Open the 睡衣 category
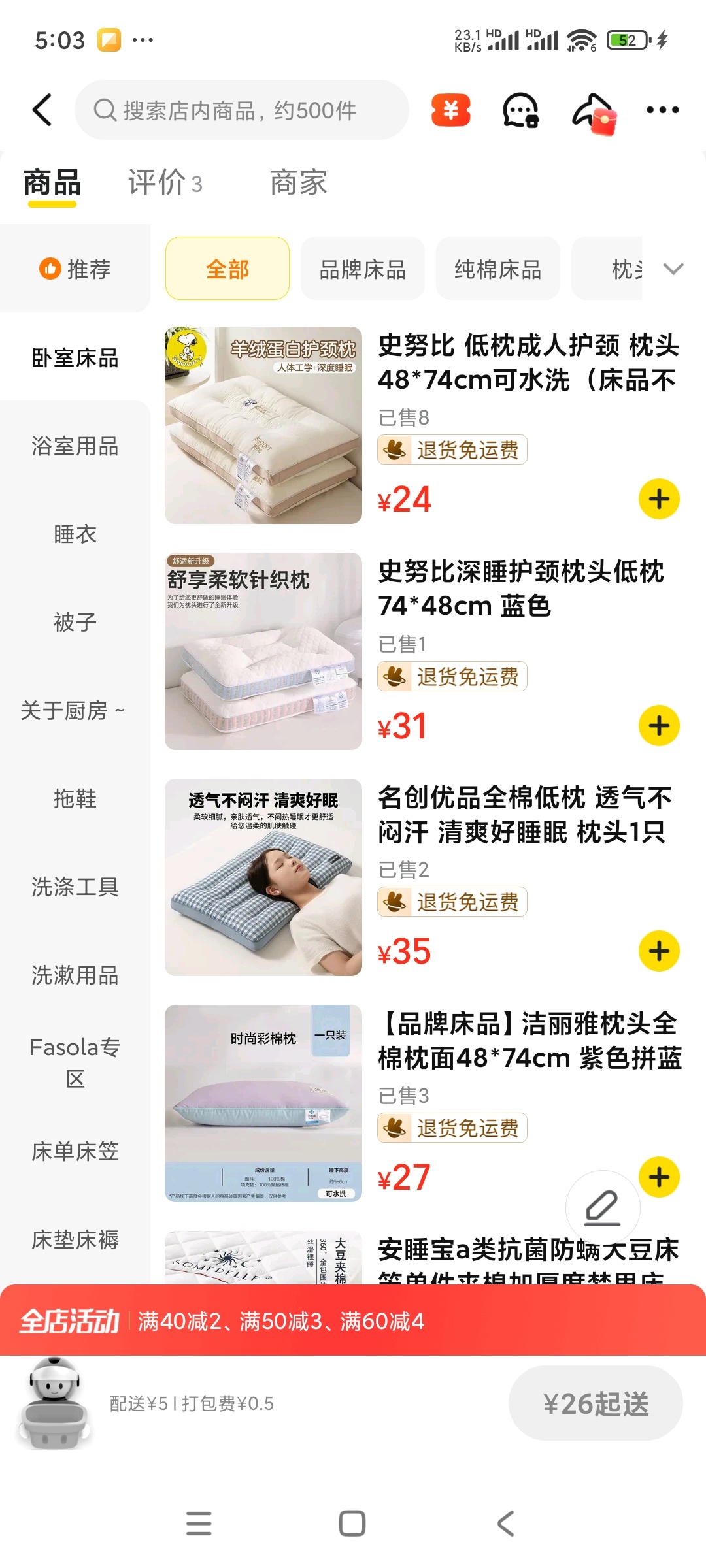This screenshot has height=1568, width=706. (75, 534)
